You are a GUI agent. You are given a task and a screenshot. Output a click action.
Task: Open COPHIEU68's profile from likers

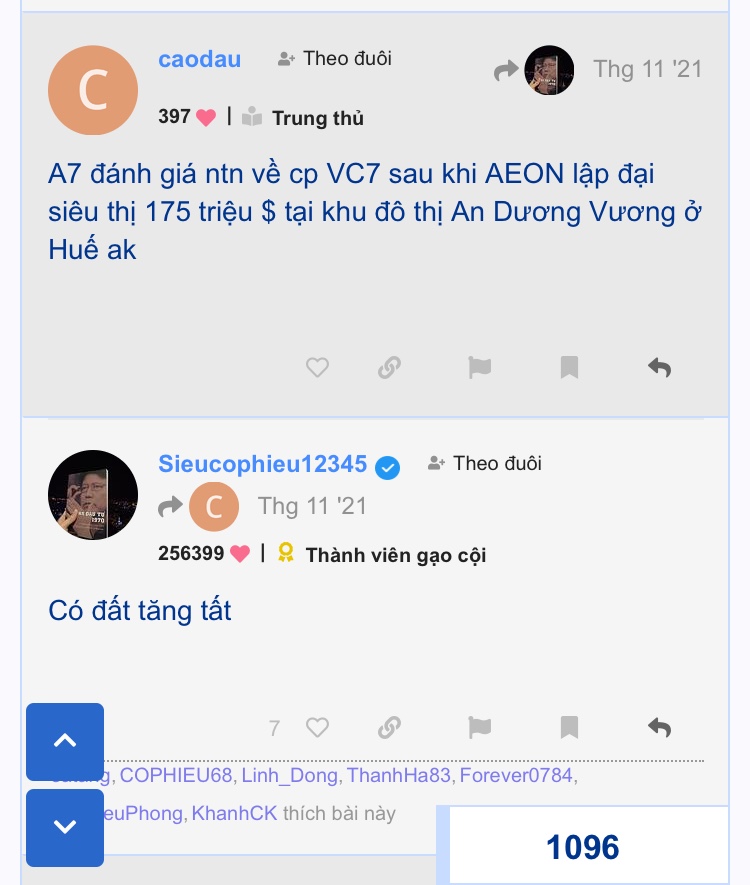pyautogui.click(x=175, y=775)
